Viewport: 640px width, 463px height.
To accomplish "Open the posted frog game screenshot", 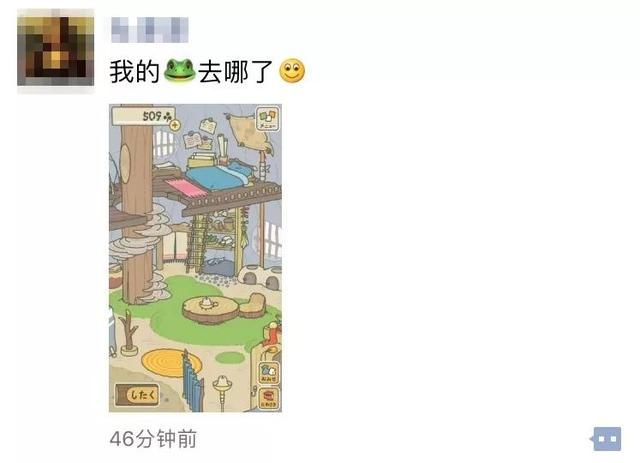I will click(195, 258).
